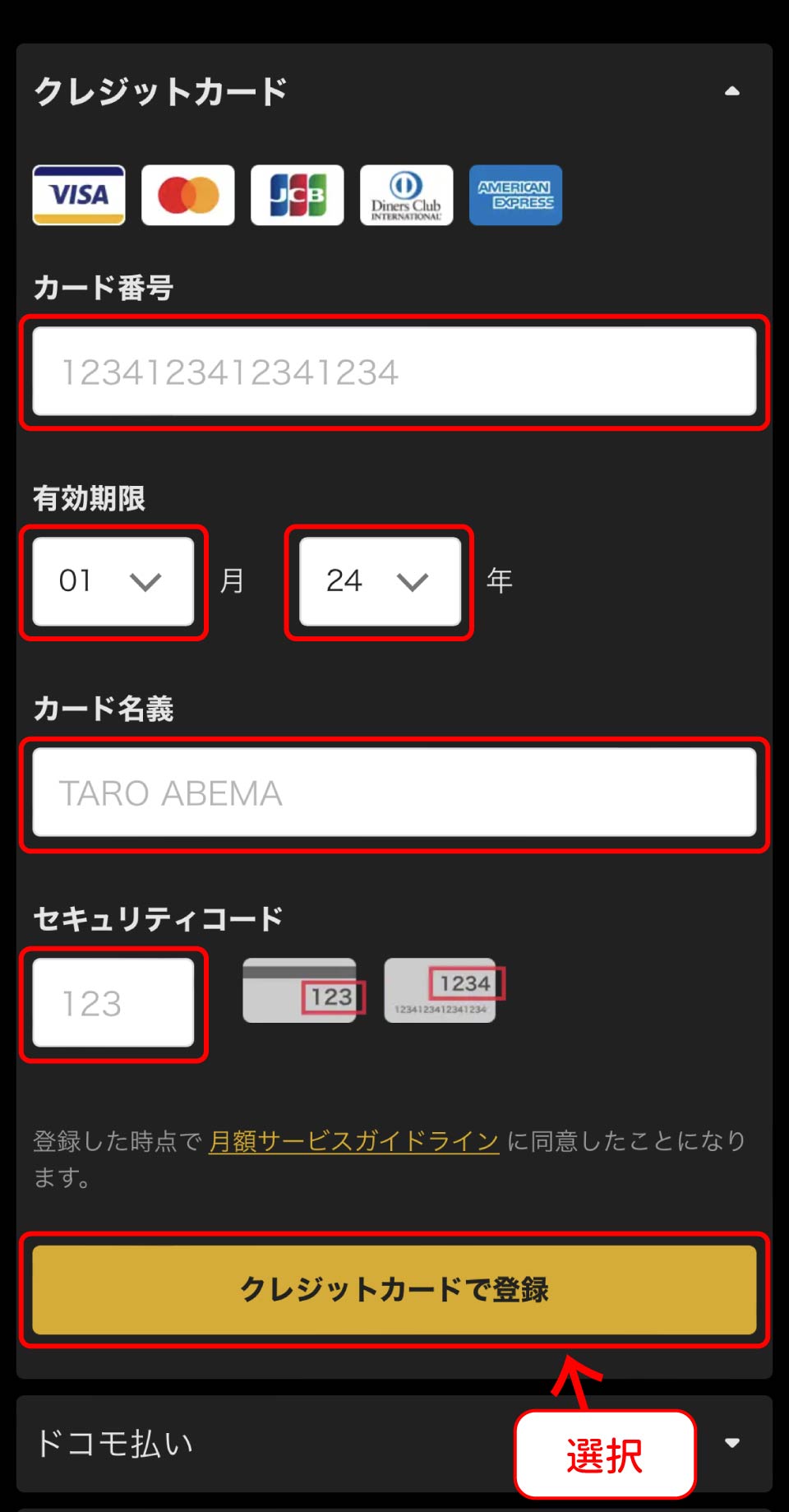789x1512 pixels.
Task: Collapse the クレジットカード section
Action: [731, 91]
